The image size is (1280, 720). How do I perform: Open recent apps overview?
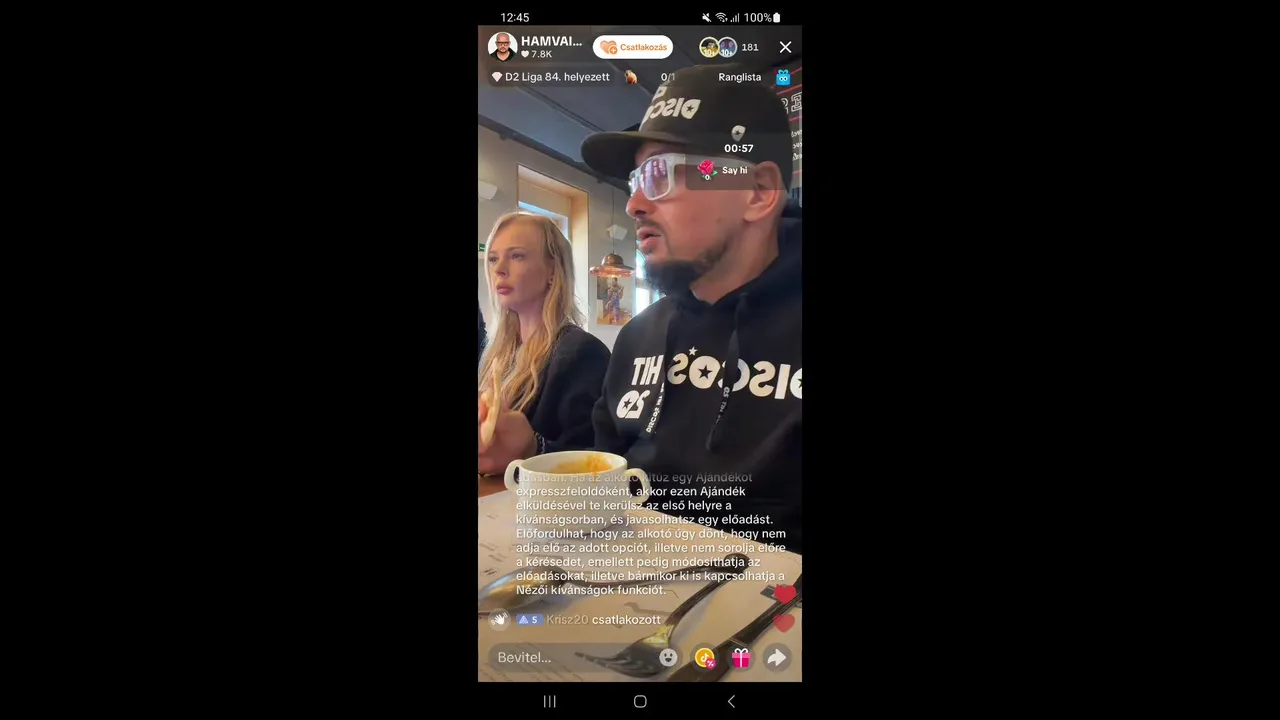click(549, 701)
